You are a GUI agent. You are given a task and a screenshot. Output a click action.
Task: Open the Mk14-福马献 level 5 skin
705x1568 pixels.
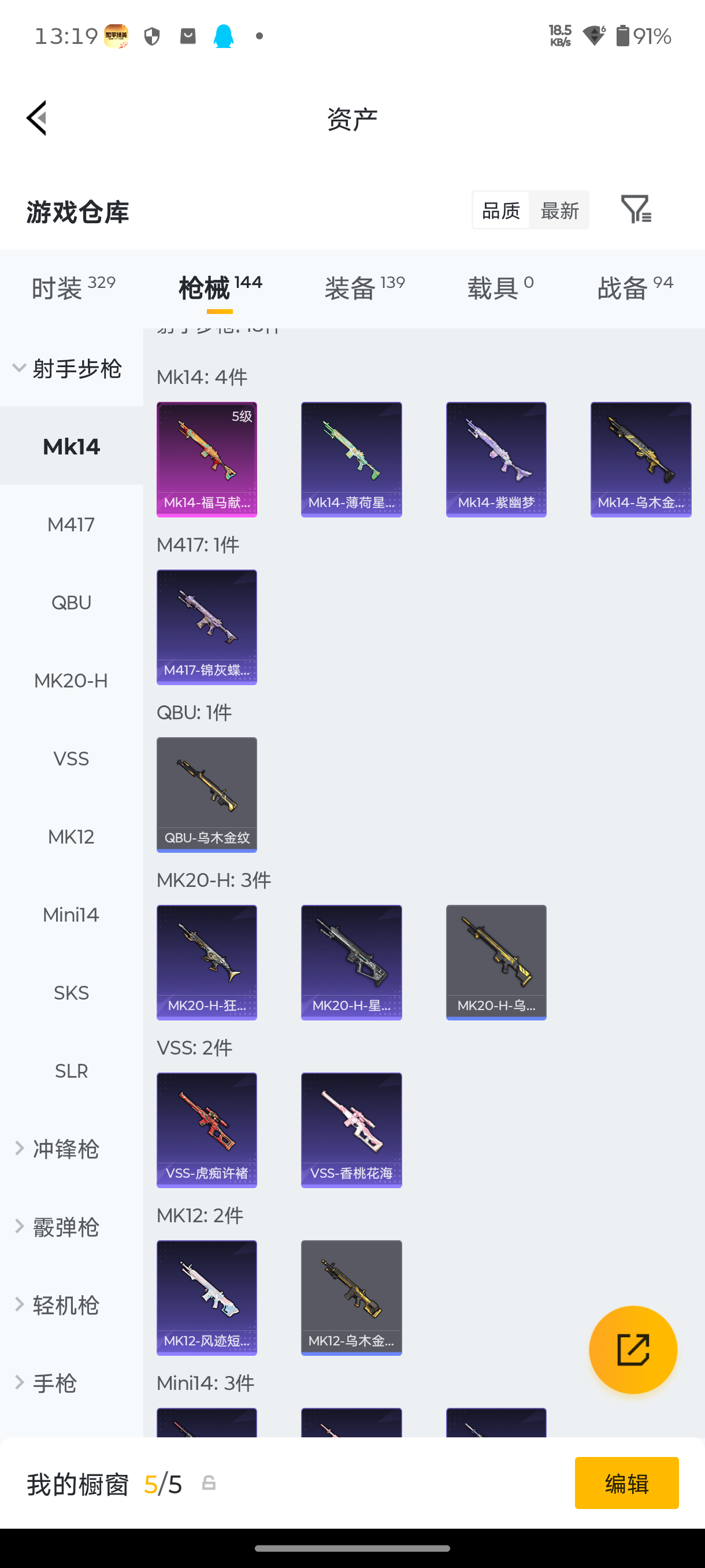[x=207, y=459]
